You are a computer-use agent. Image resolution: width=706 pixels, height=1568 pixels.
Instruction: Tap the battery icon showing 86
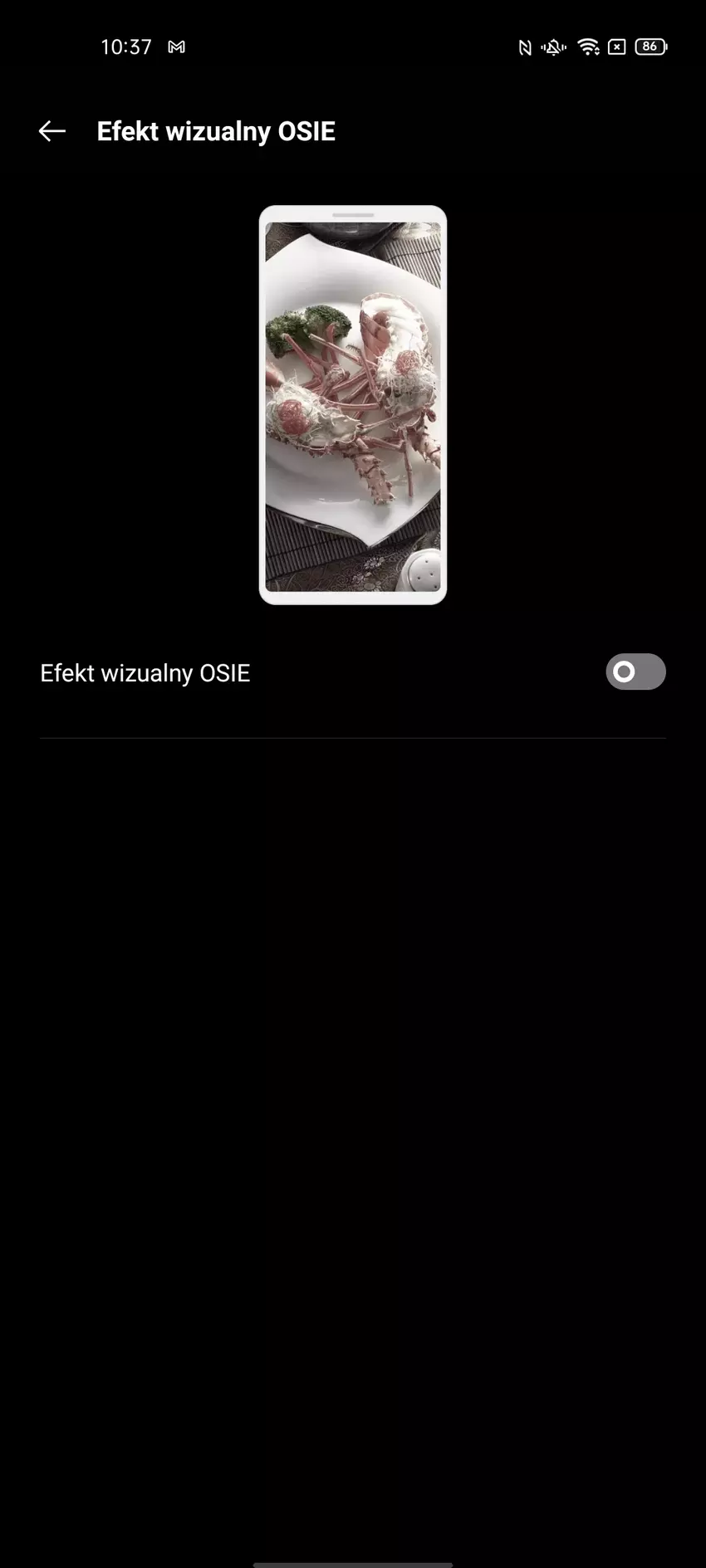tap(650, 46)
